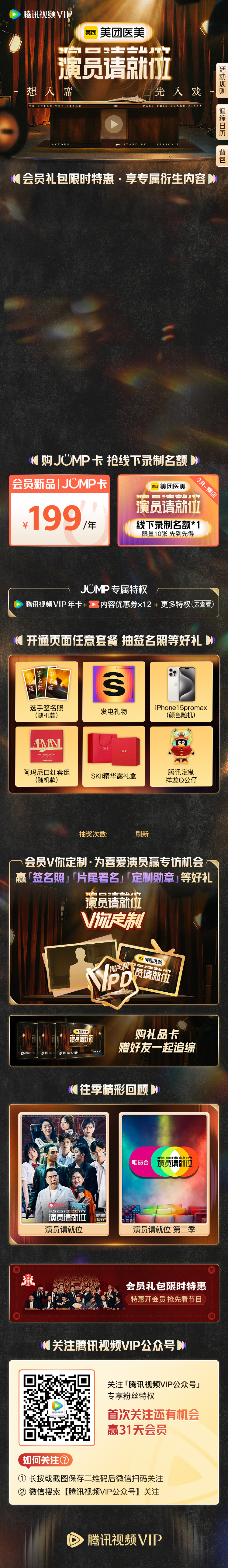Play the show trailer video
The height and width of the screenshot is (1568, 228).
pos(113,124)
